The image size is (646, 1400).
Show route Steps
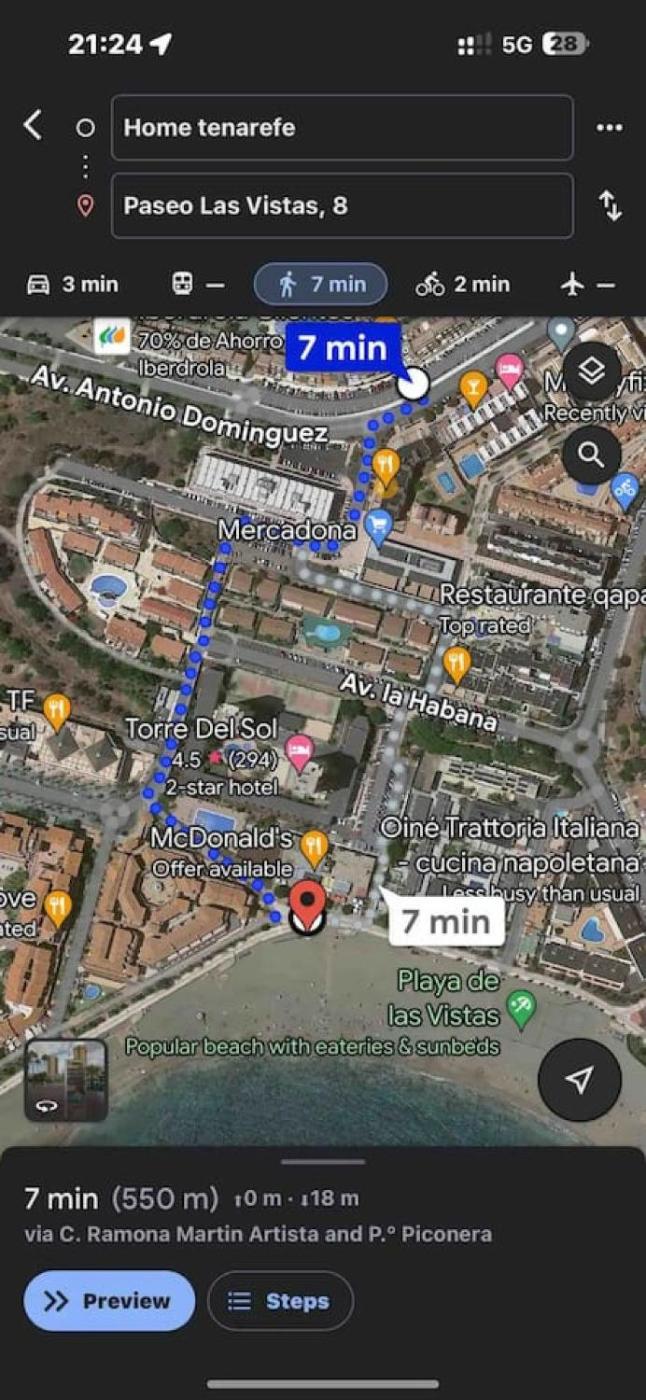point(280,1301)
